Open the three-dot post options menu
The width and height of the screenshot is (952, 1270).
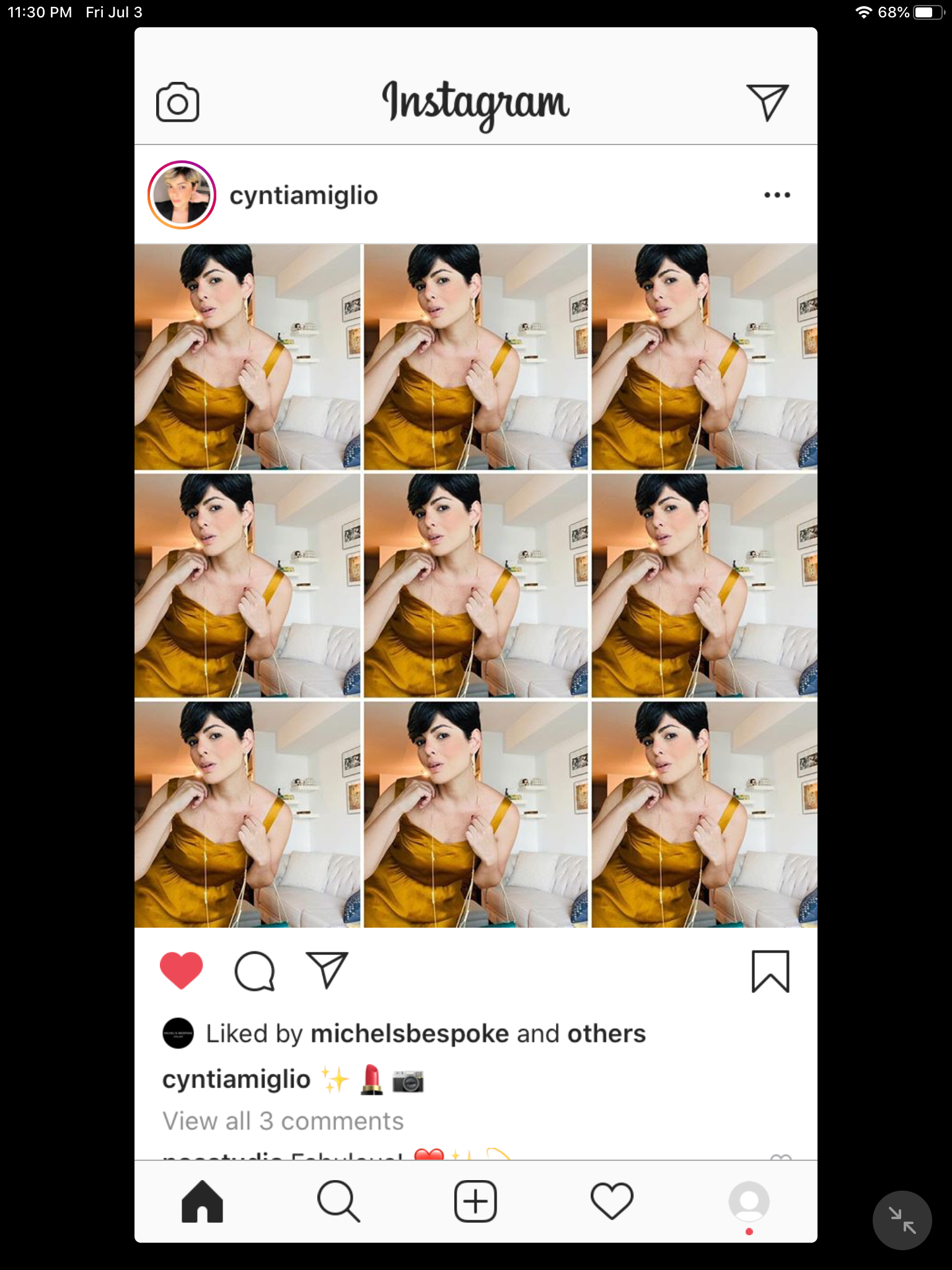777,195
